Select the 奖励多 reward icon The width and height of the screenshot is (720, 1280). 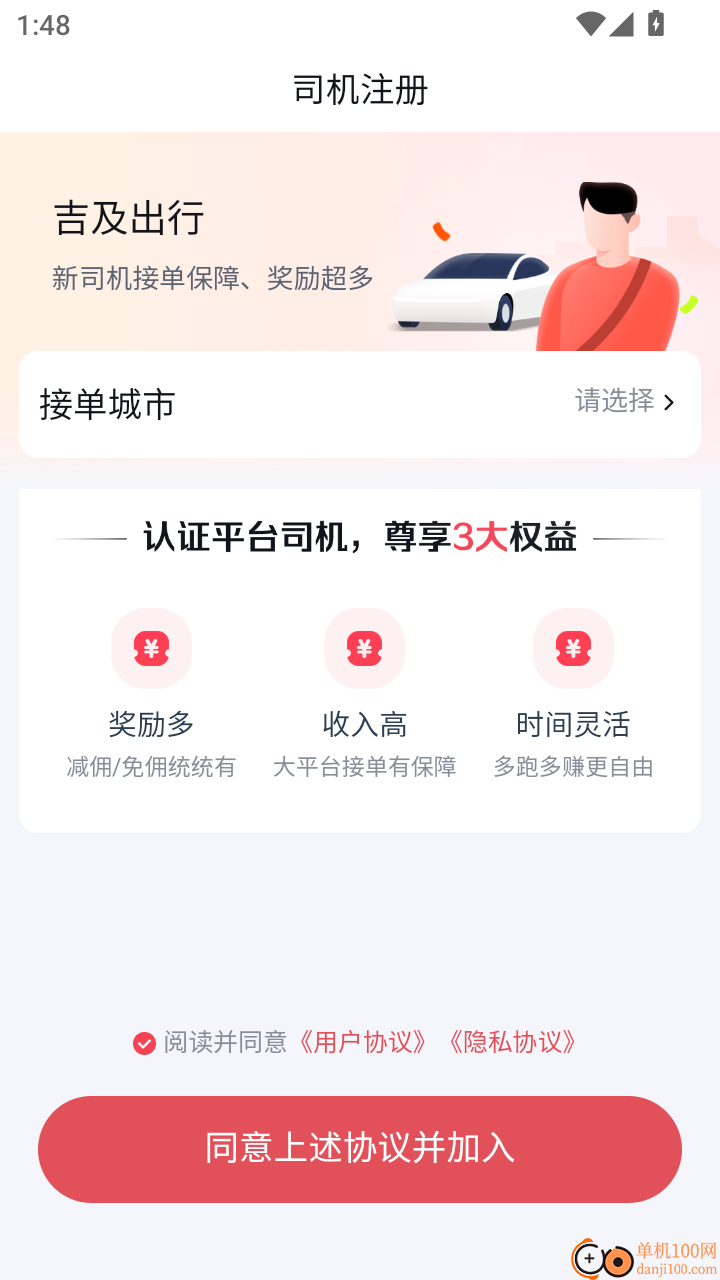pyautogui.click(x=151, y=648)
